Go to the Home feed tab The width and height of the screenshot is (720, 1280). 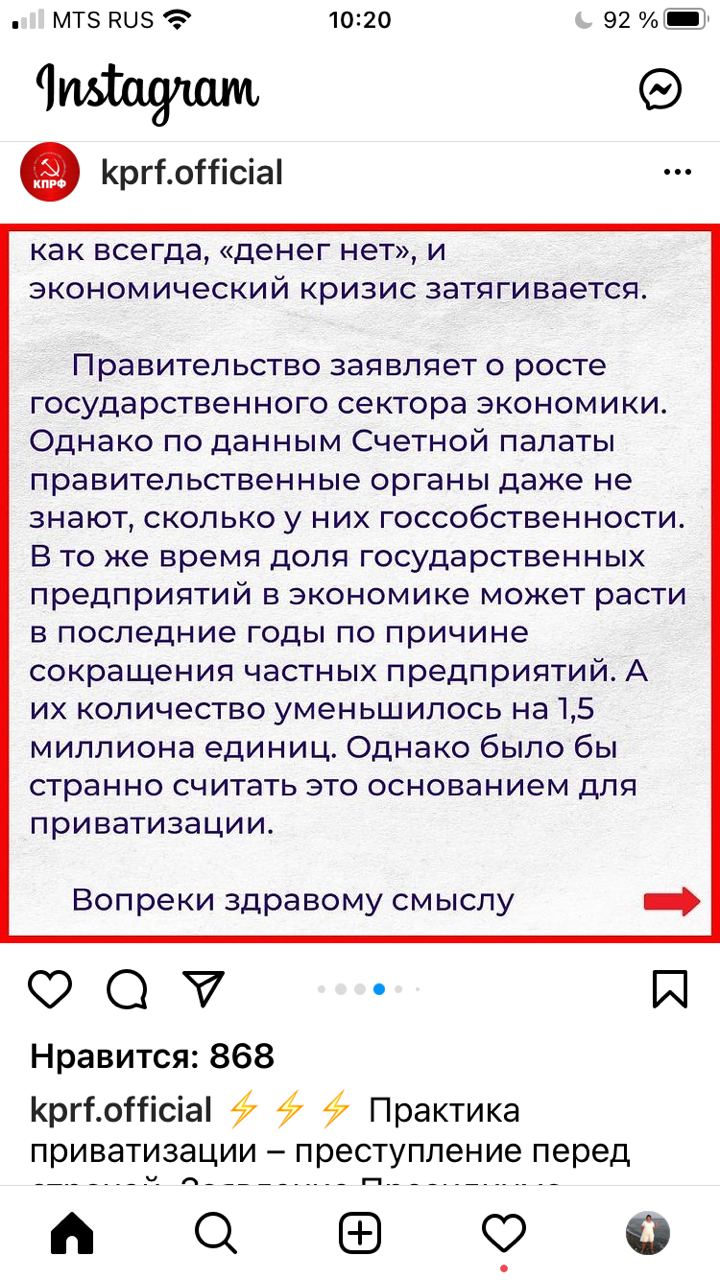[x=72, y=1233]
